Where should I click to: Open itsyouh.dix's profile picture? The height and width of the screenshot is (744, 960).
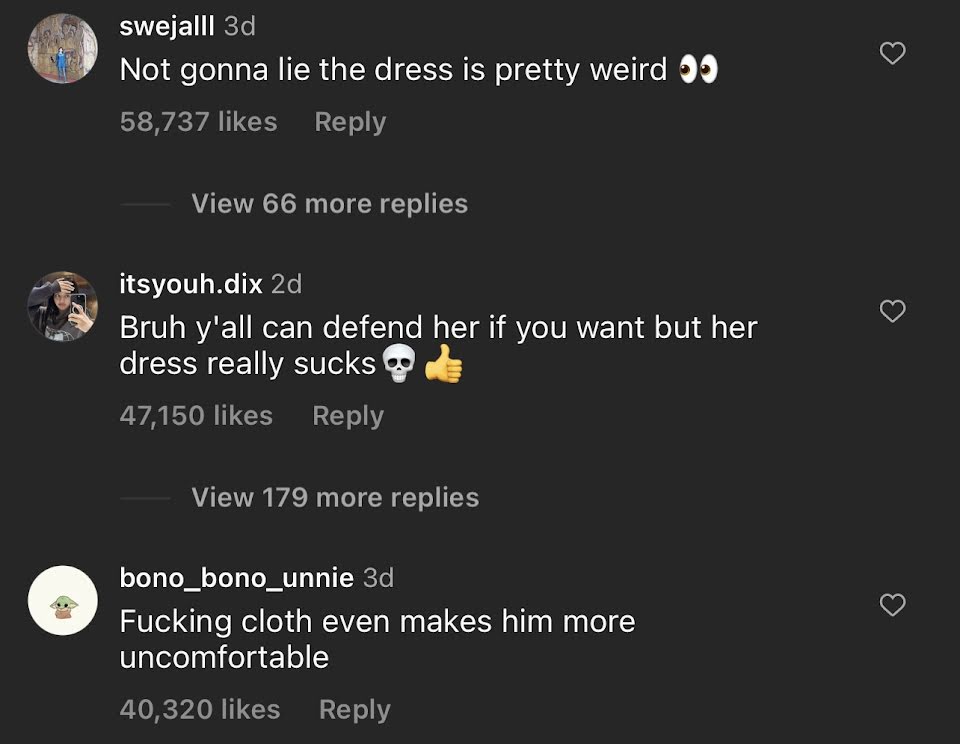62,306
